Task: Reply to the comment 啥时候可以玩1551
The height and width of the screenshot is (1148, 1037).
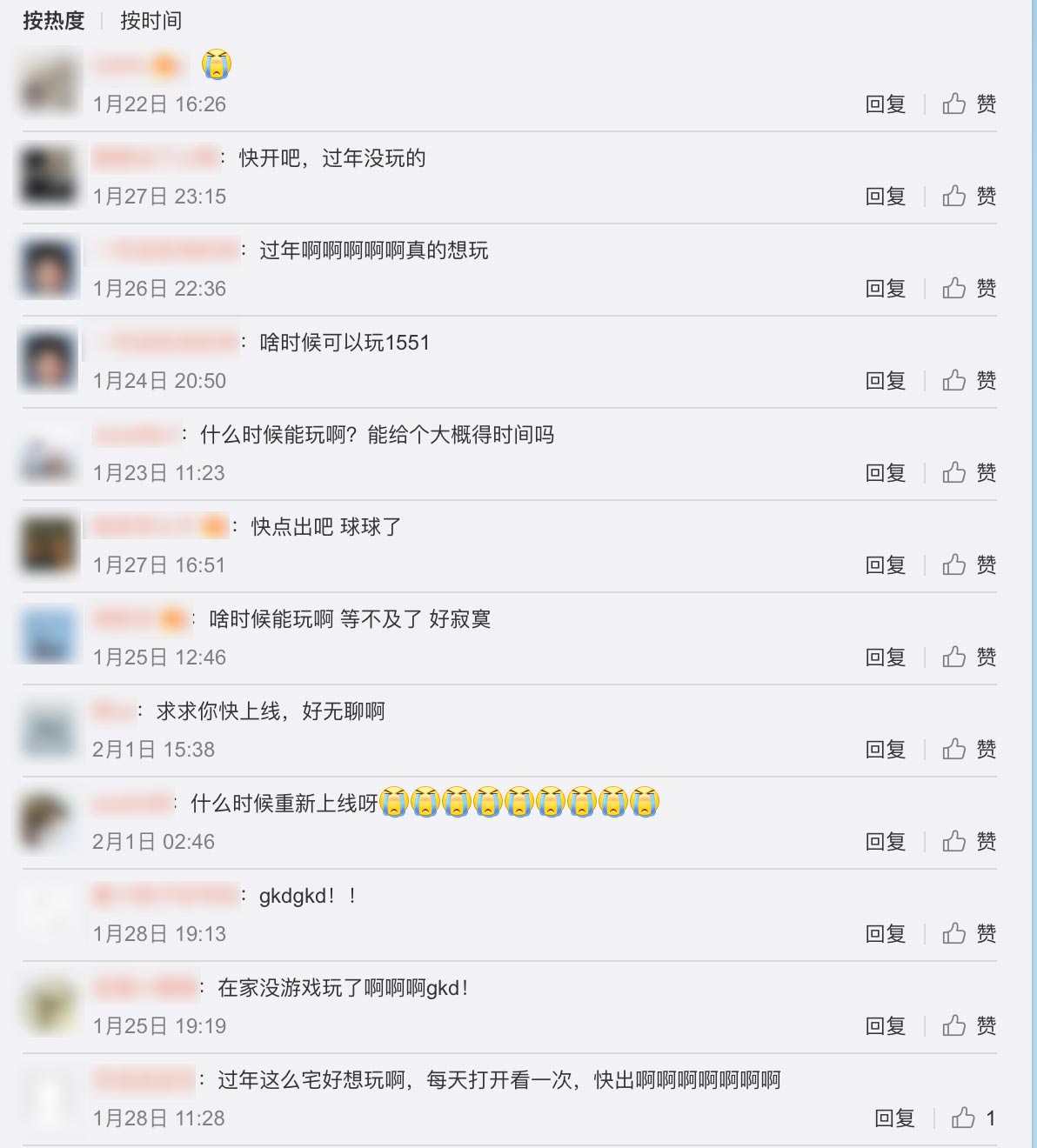Action: [x=886, y=381]
